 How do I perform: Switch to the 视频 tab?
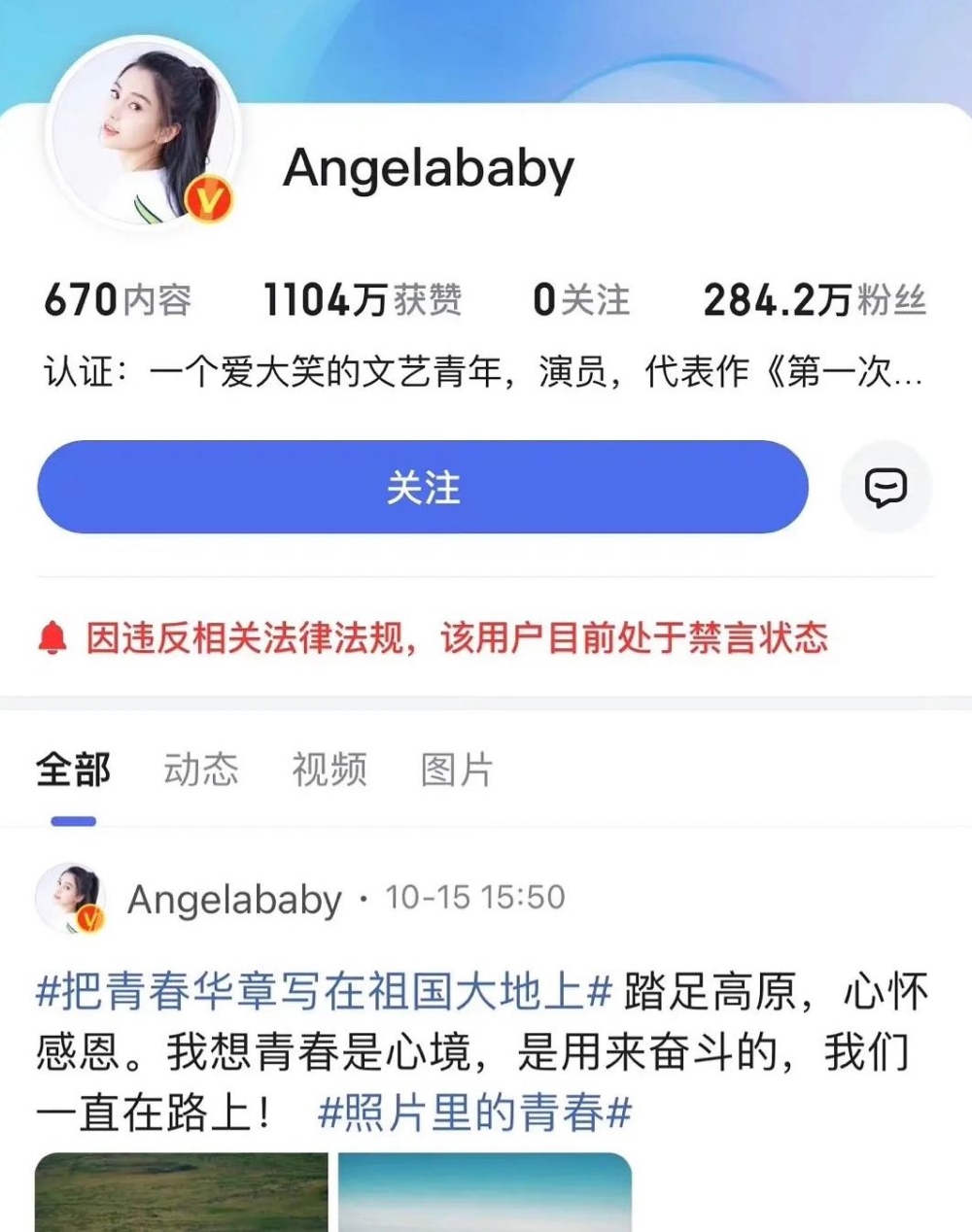click(330, 770)
